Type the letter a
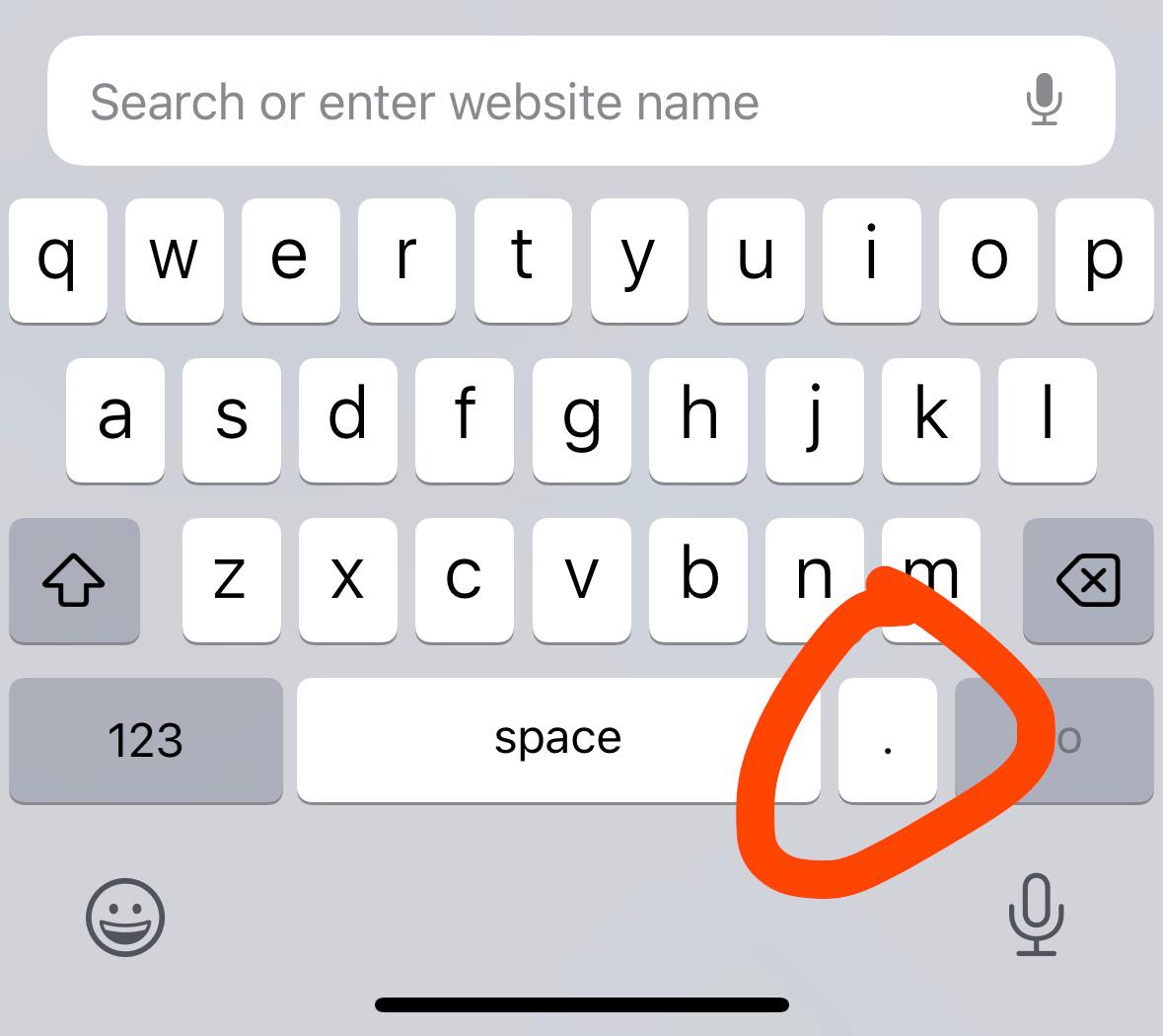The width and height of the screenshot is (1163, 1036). pyautogui.click(x=115, y=419)
